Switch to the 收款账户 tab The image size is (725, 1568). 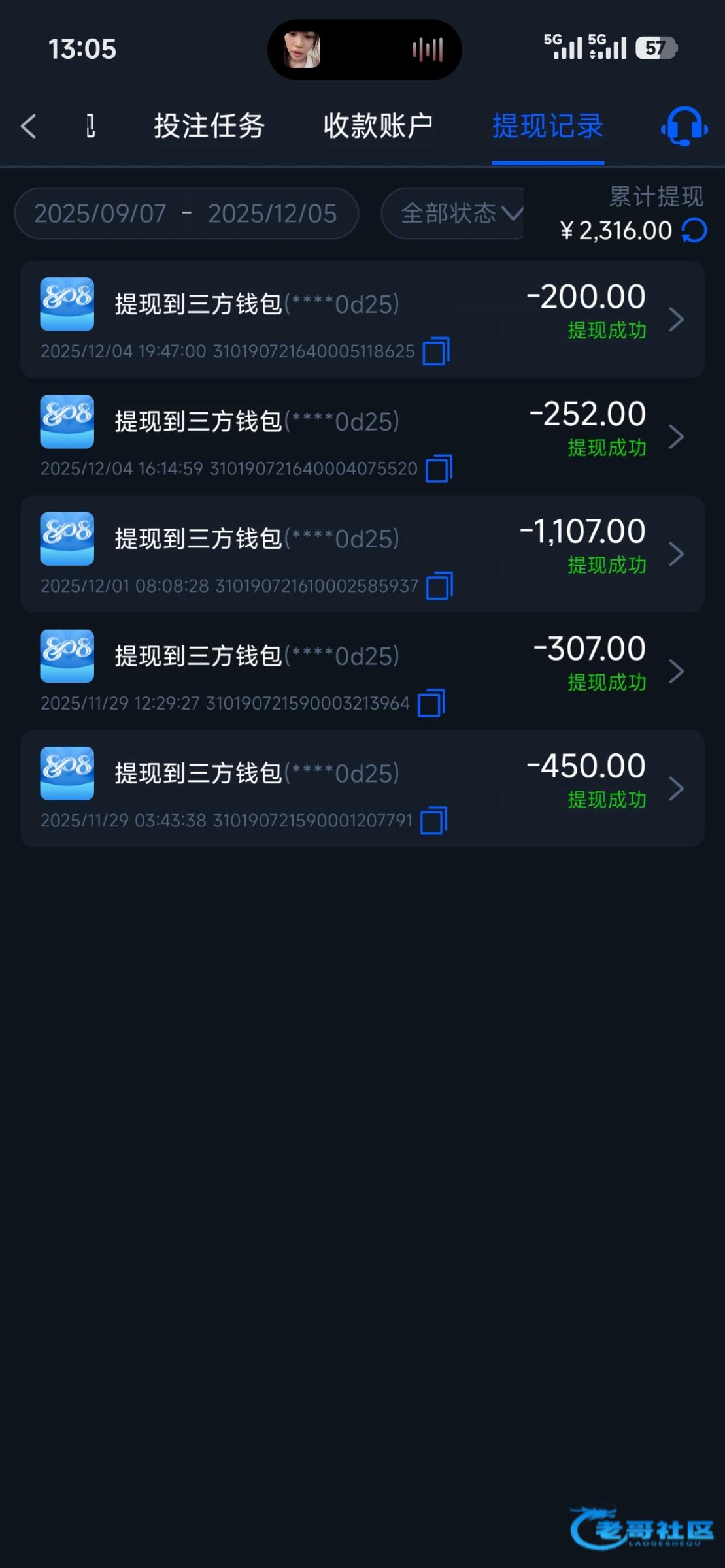378,126
